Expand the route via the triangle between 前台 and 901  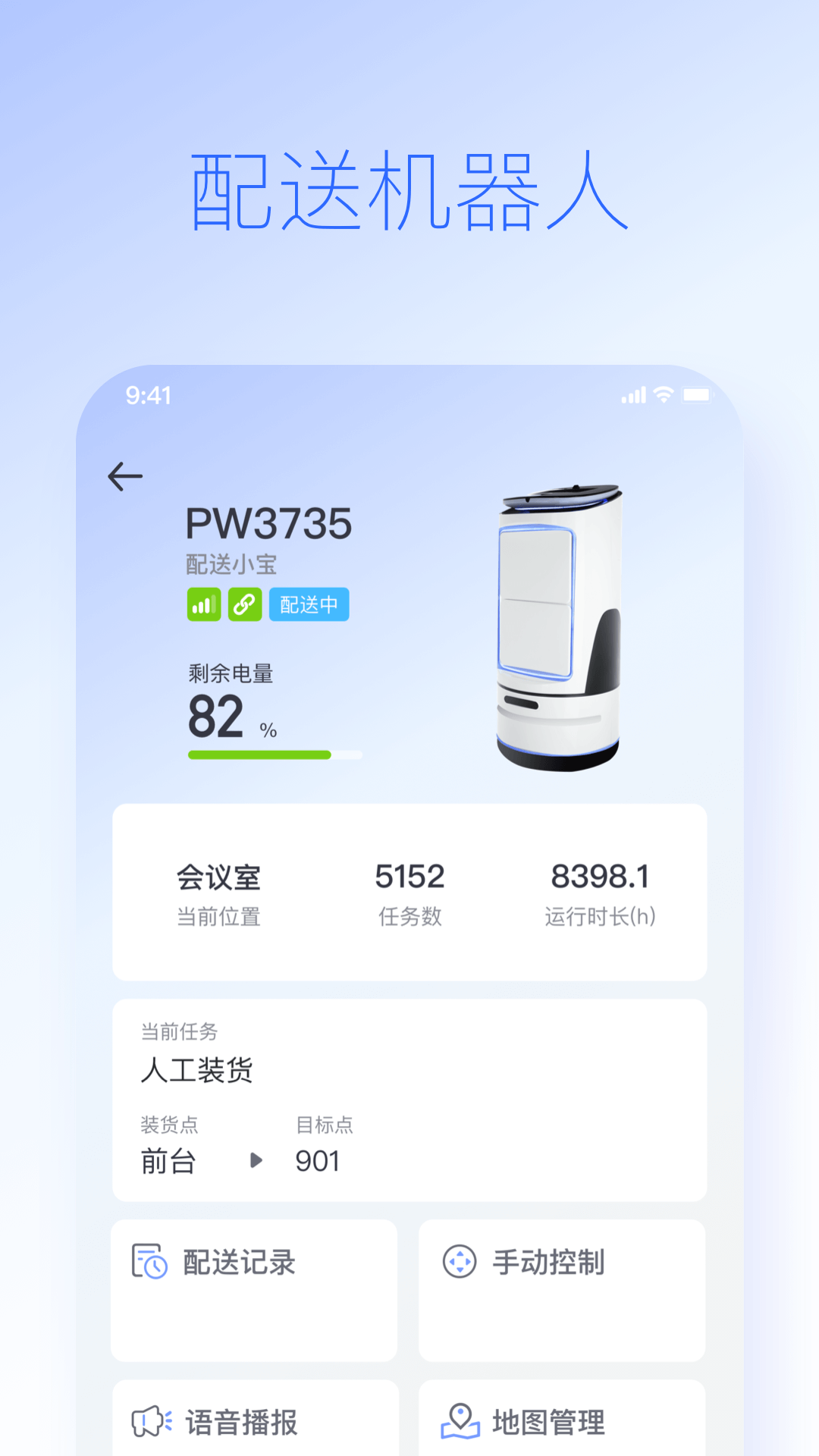tap(256, 1161)
